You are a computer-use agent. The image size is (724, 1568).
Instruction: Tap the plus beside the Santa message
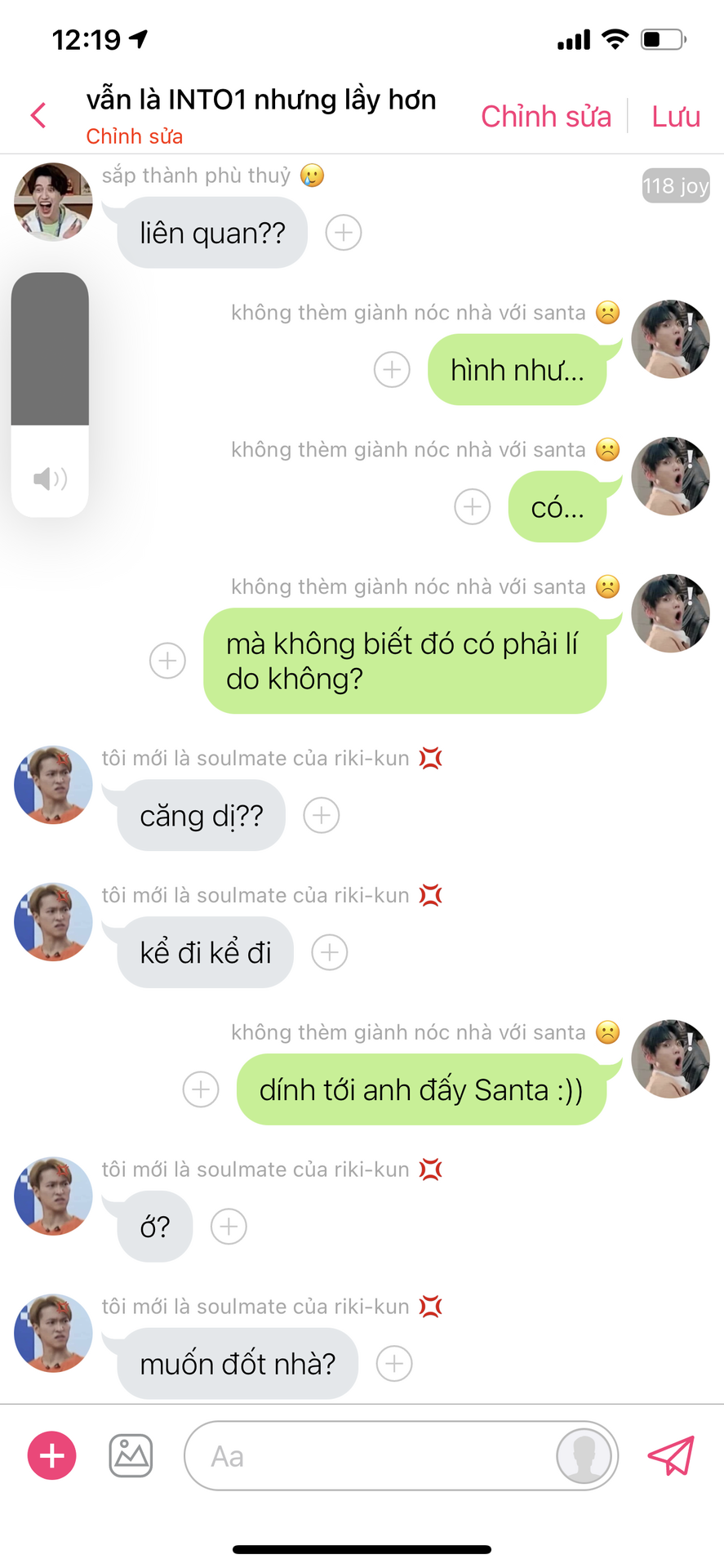point(201,1089)
